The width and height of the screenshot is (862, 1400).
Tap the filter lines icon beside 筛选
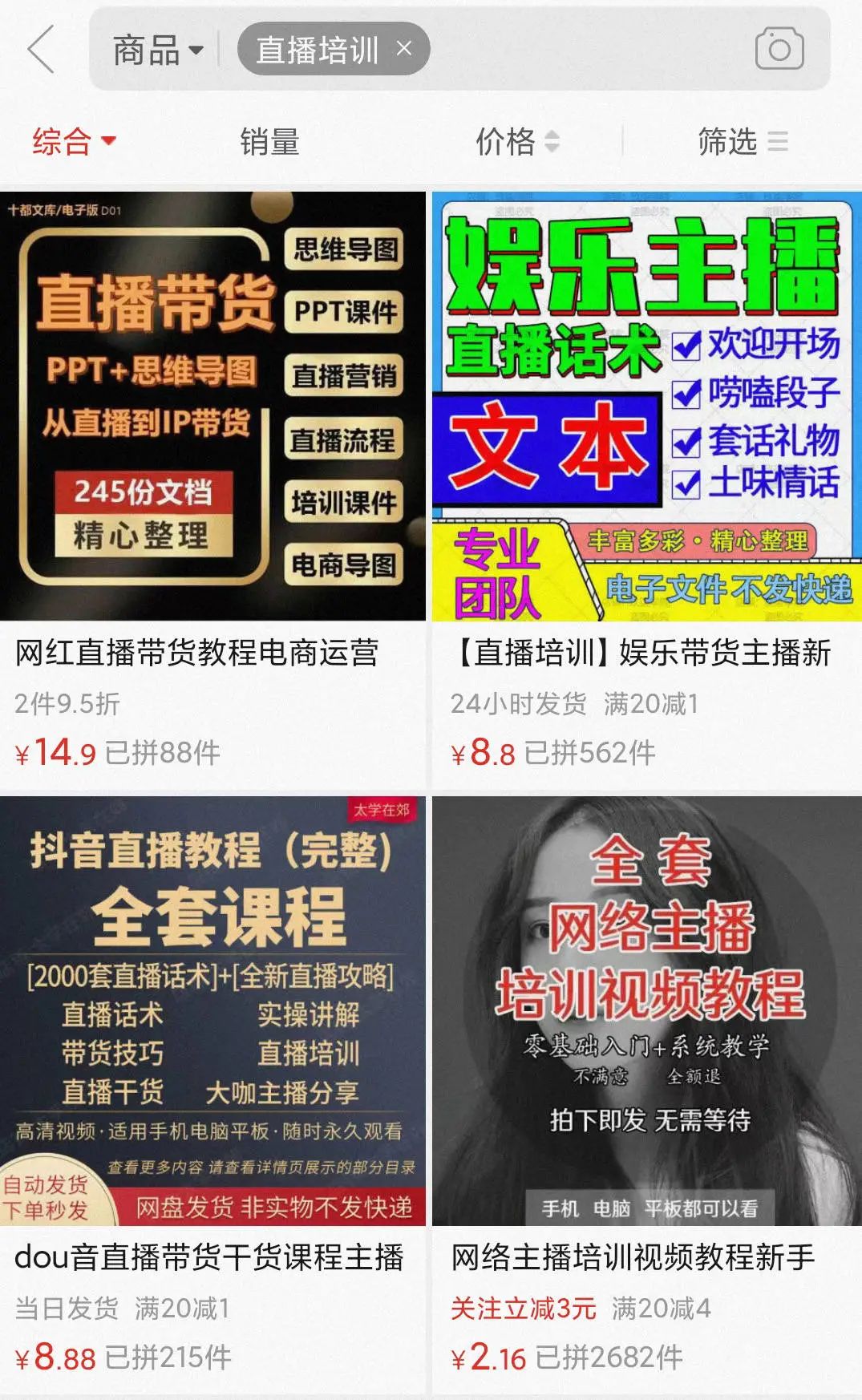pyautogui.click(x=777, y=142)
